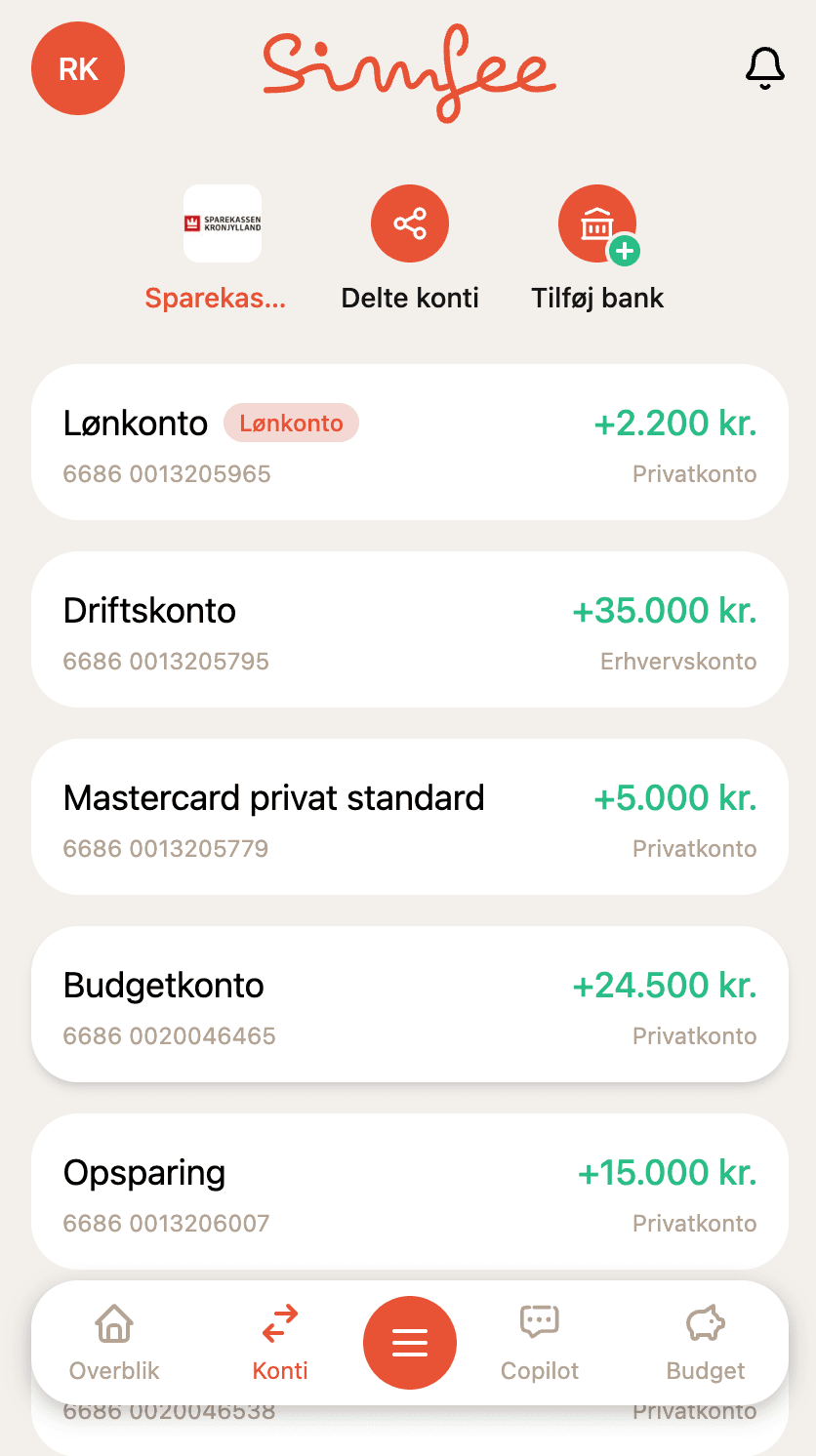Open the central orange menu button
The image size is (816, 1456).
pos(409,1343)
